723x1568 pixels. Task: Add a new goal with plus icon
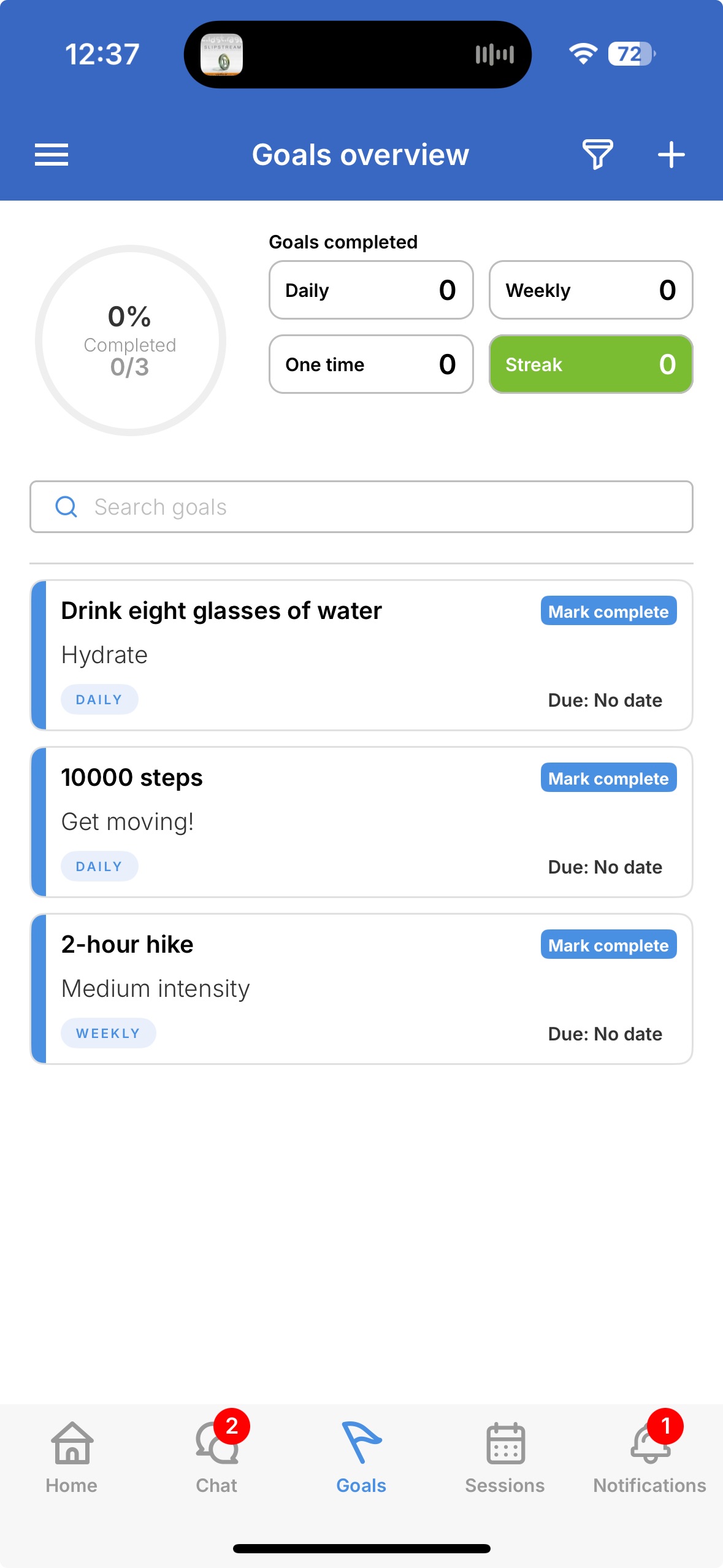(x=671, y=155)
